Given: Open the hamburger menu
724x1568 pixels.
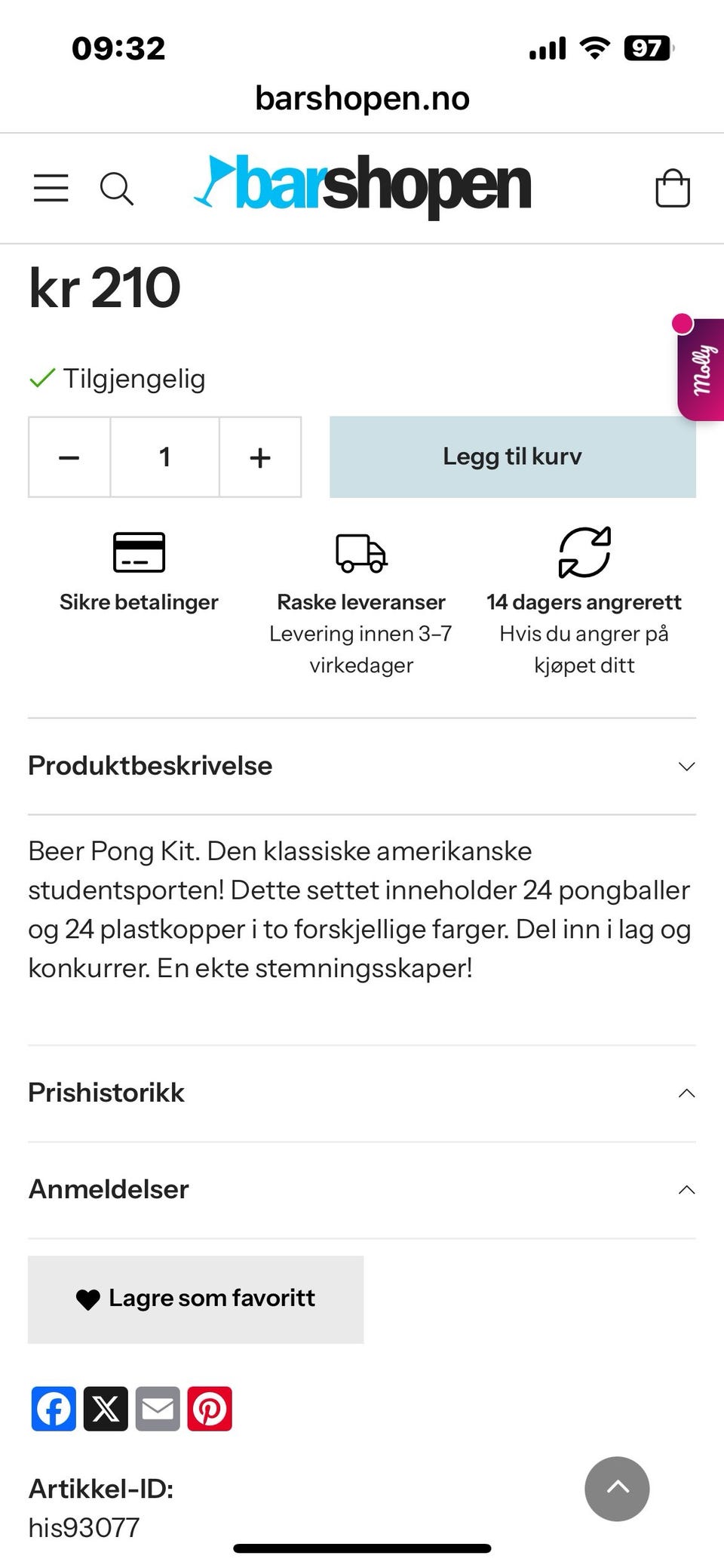Looking at the screenshot, I should 51,188.
